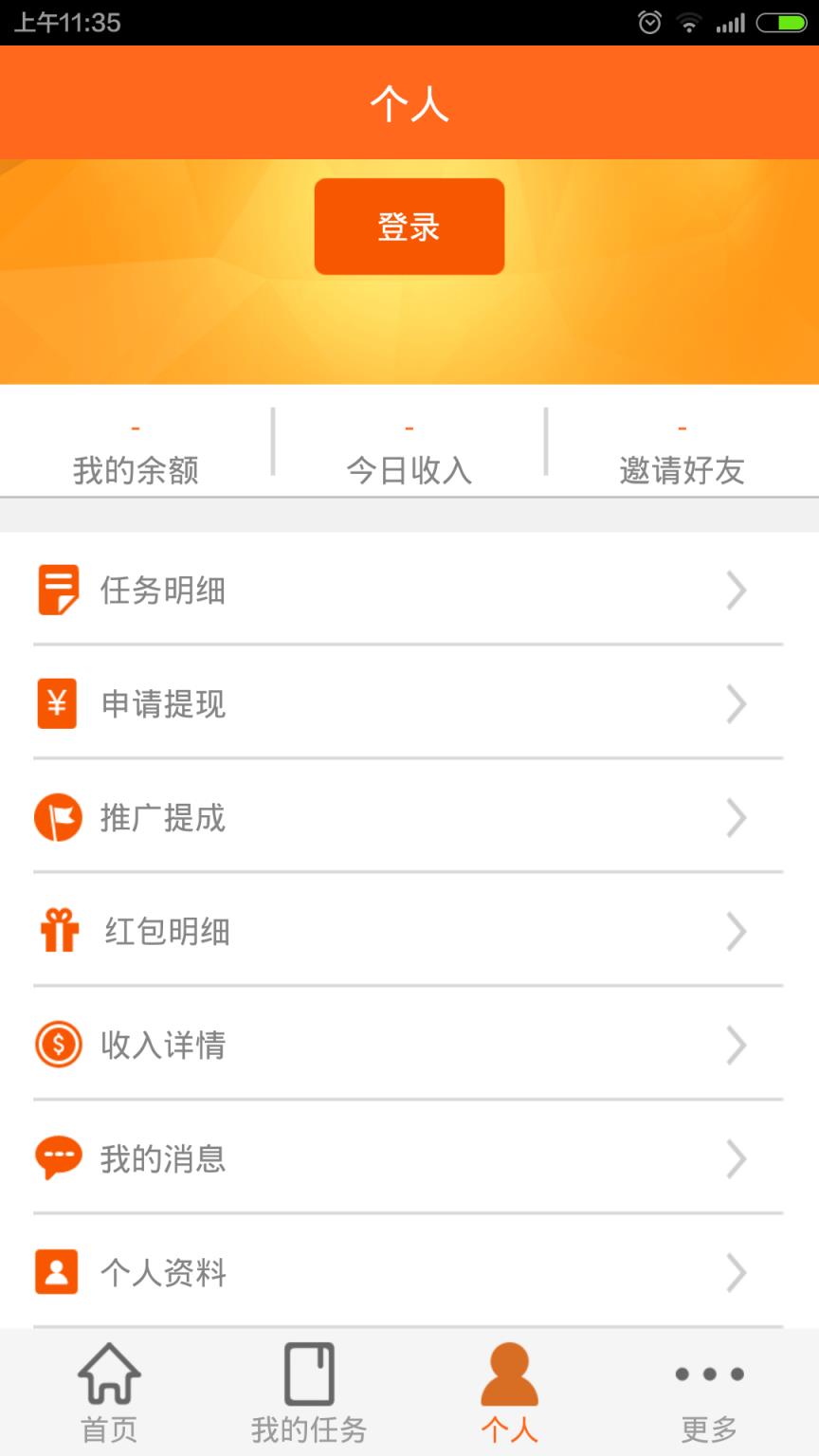819x1456 pixels.
Task: Select the 首页 home icon
Action: pyautogui.click(x=109, y=1372)
